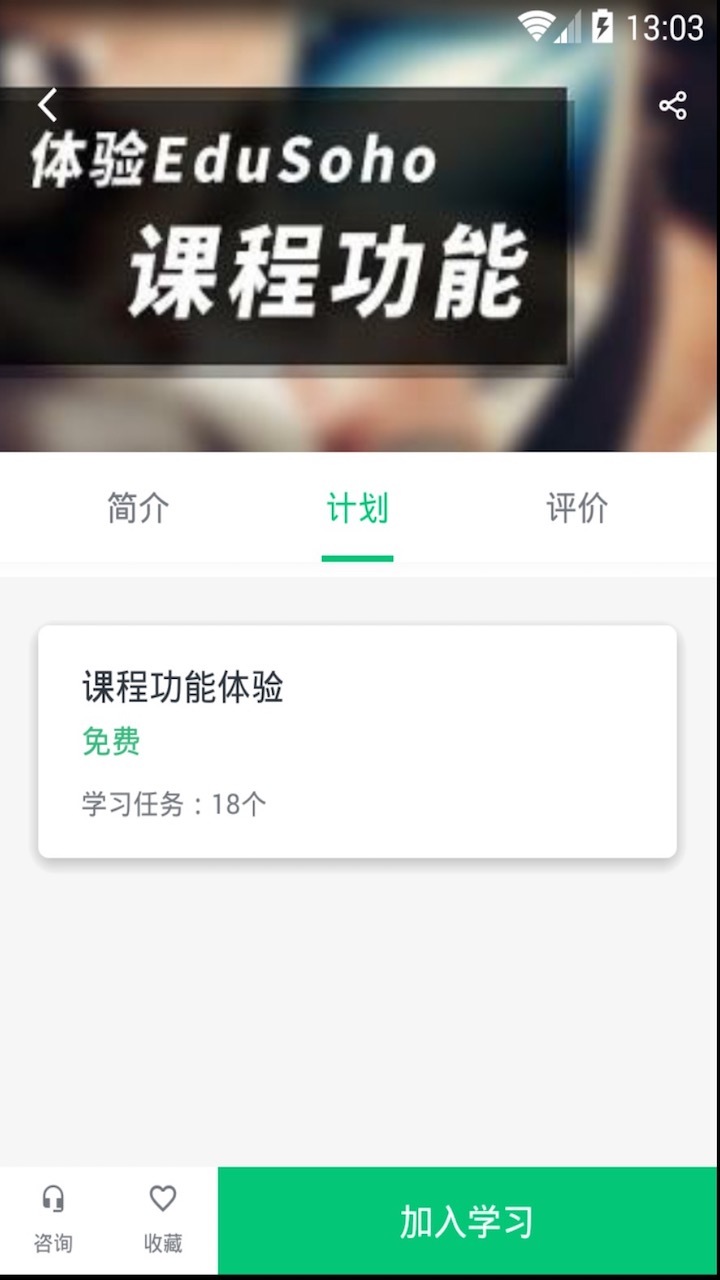Image resolution: width=720 pixels, height=1280 pixels.
Task: Tap the 咨询 headphones icon for consultation
Action: [x=55, y=1200]
